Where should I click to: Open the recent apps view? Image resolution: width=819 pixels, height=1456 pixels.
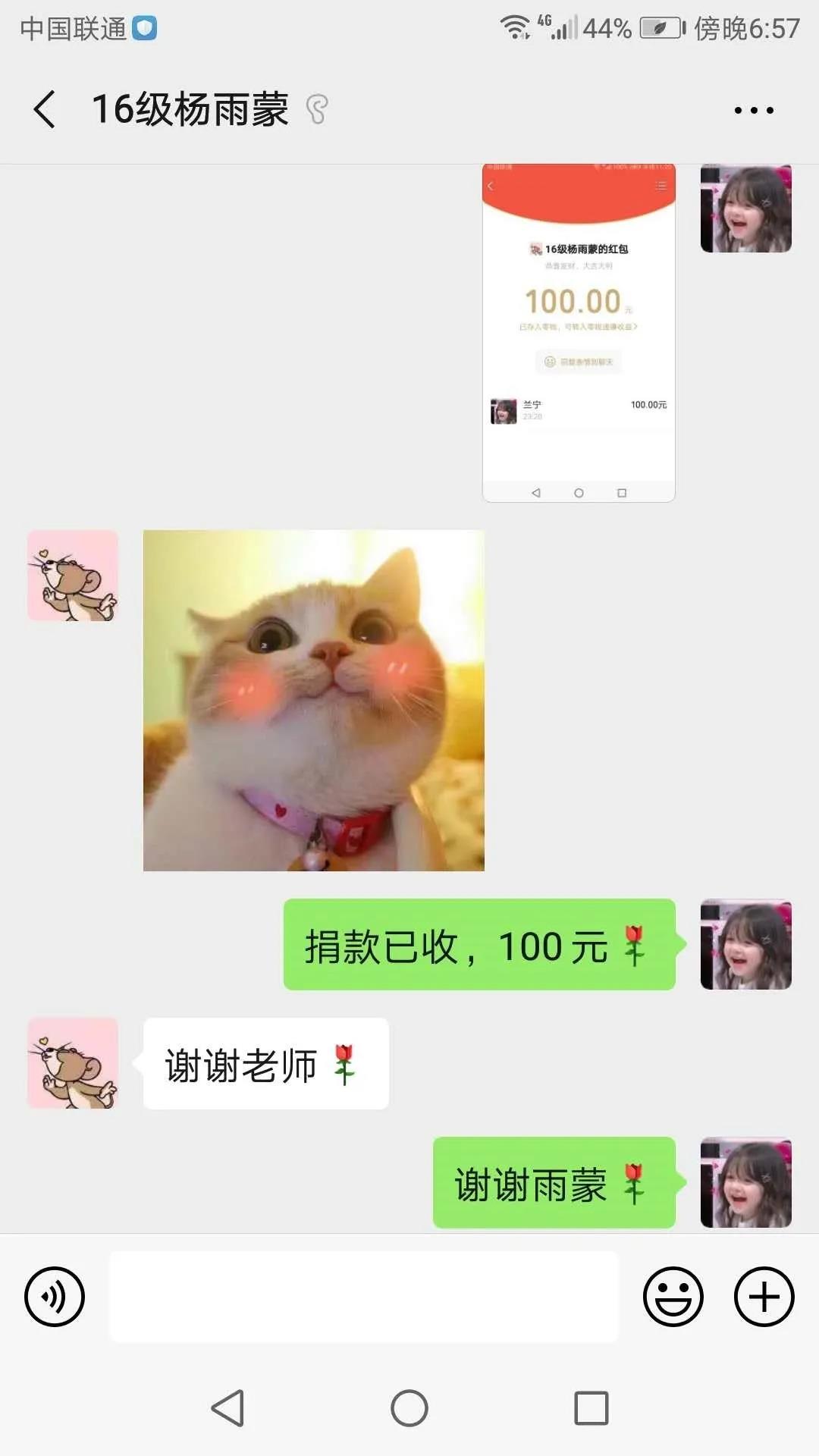click(x=591, y=1408)
